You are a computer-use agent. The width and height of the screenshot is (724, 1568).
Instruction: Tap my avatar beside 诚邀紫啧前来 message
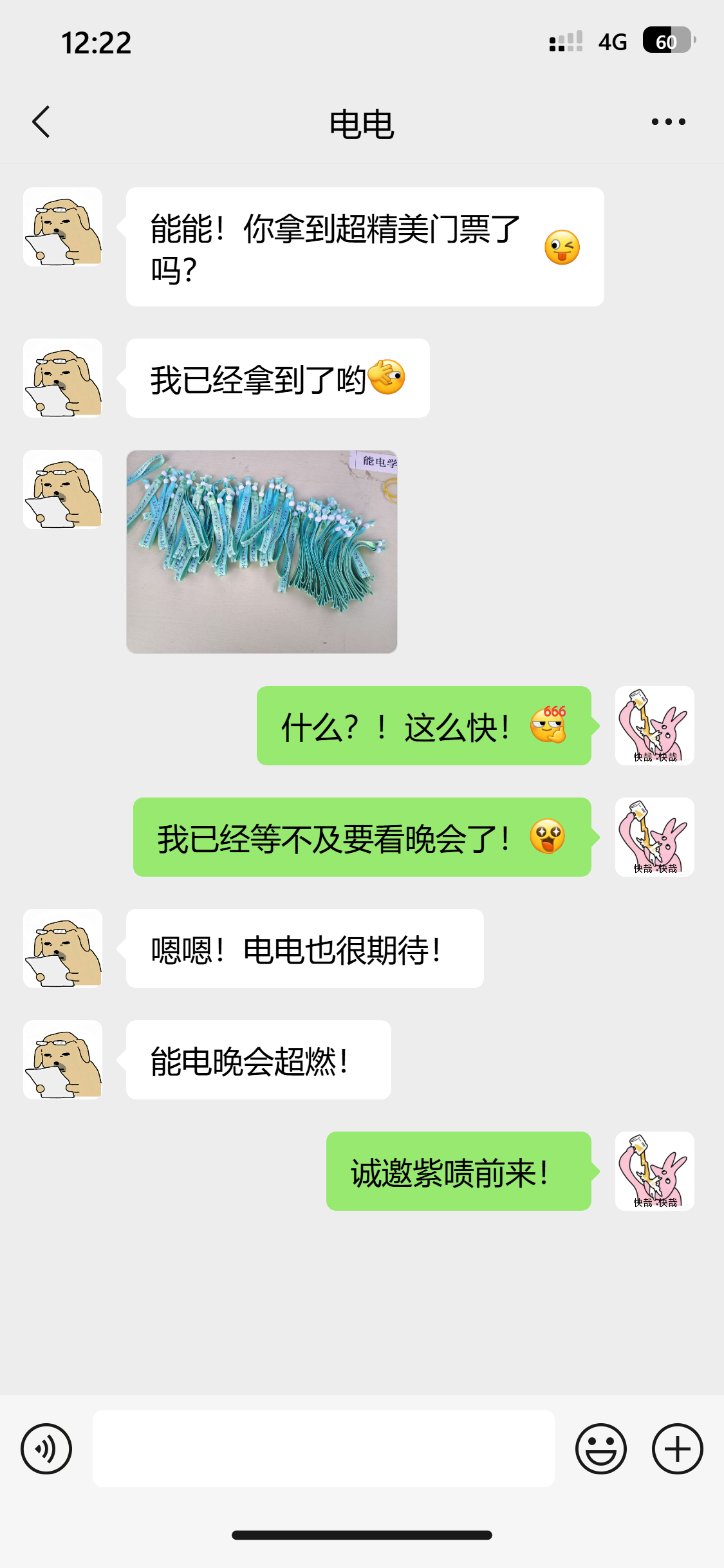[654, 1171]
